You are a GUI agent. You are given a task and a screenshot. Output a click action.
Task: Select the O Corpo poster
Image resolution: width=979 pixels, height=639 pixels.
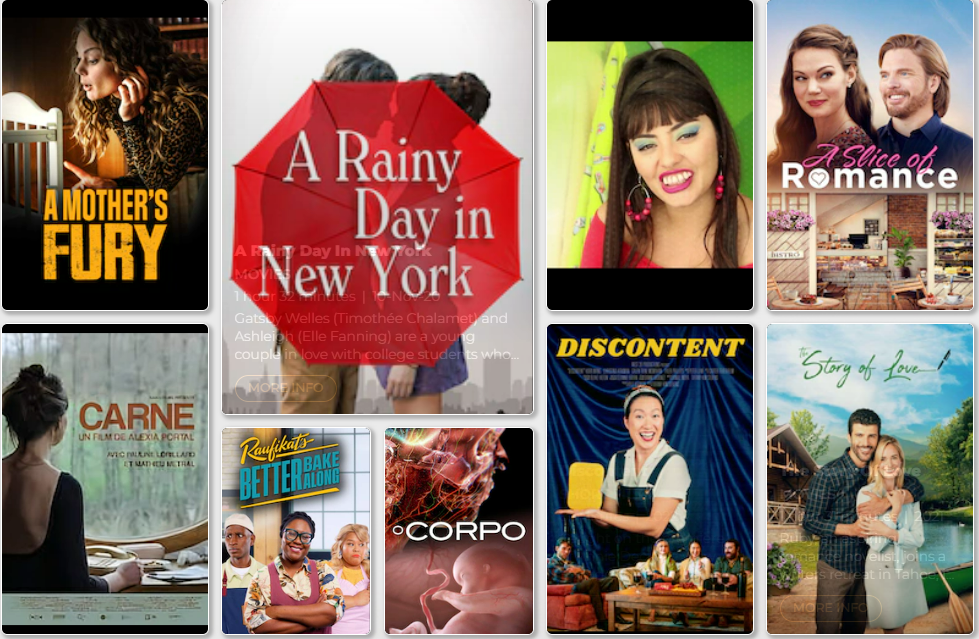(459, 531)
